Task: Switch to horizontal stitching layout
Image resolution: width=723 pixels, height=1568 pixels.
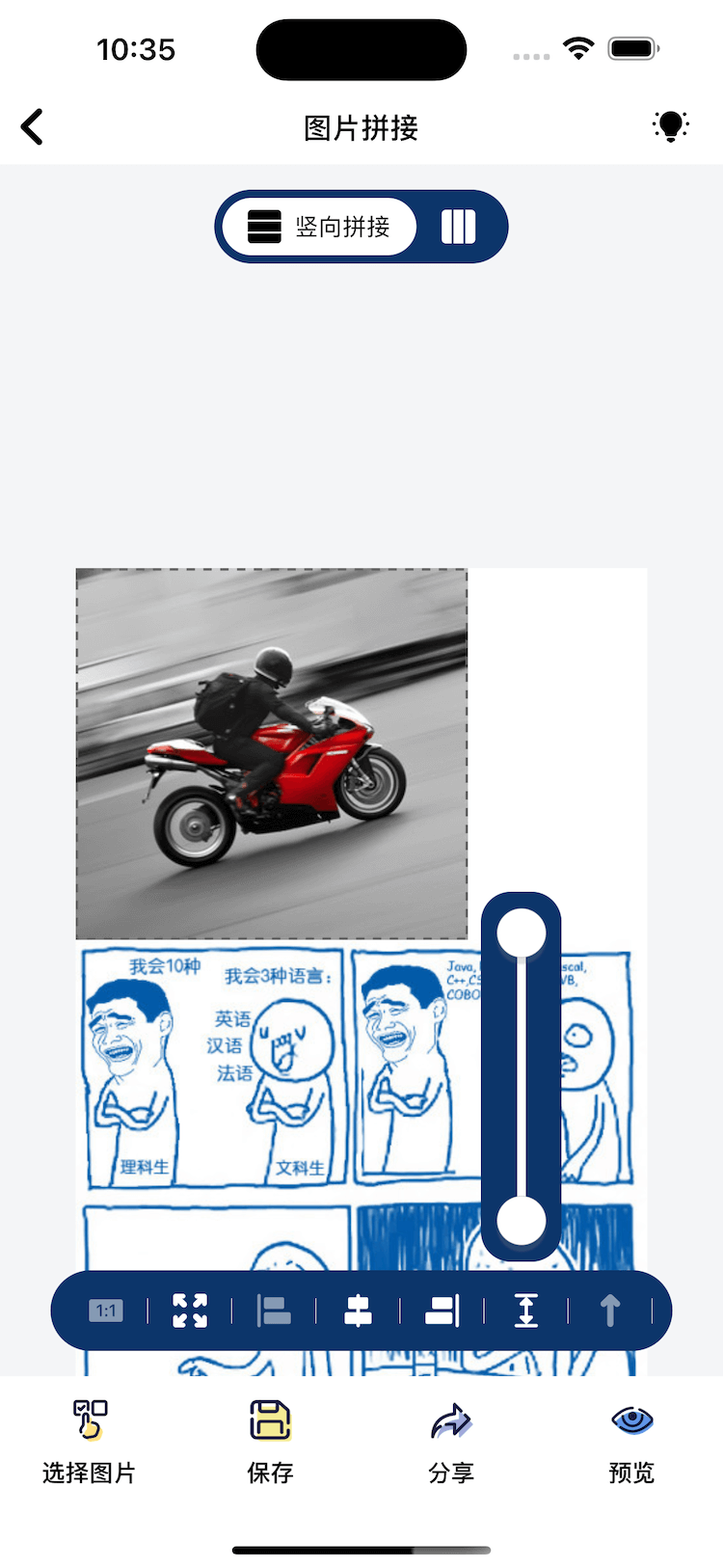Action: [458, 228]
